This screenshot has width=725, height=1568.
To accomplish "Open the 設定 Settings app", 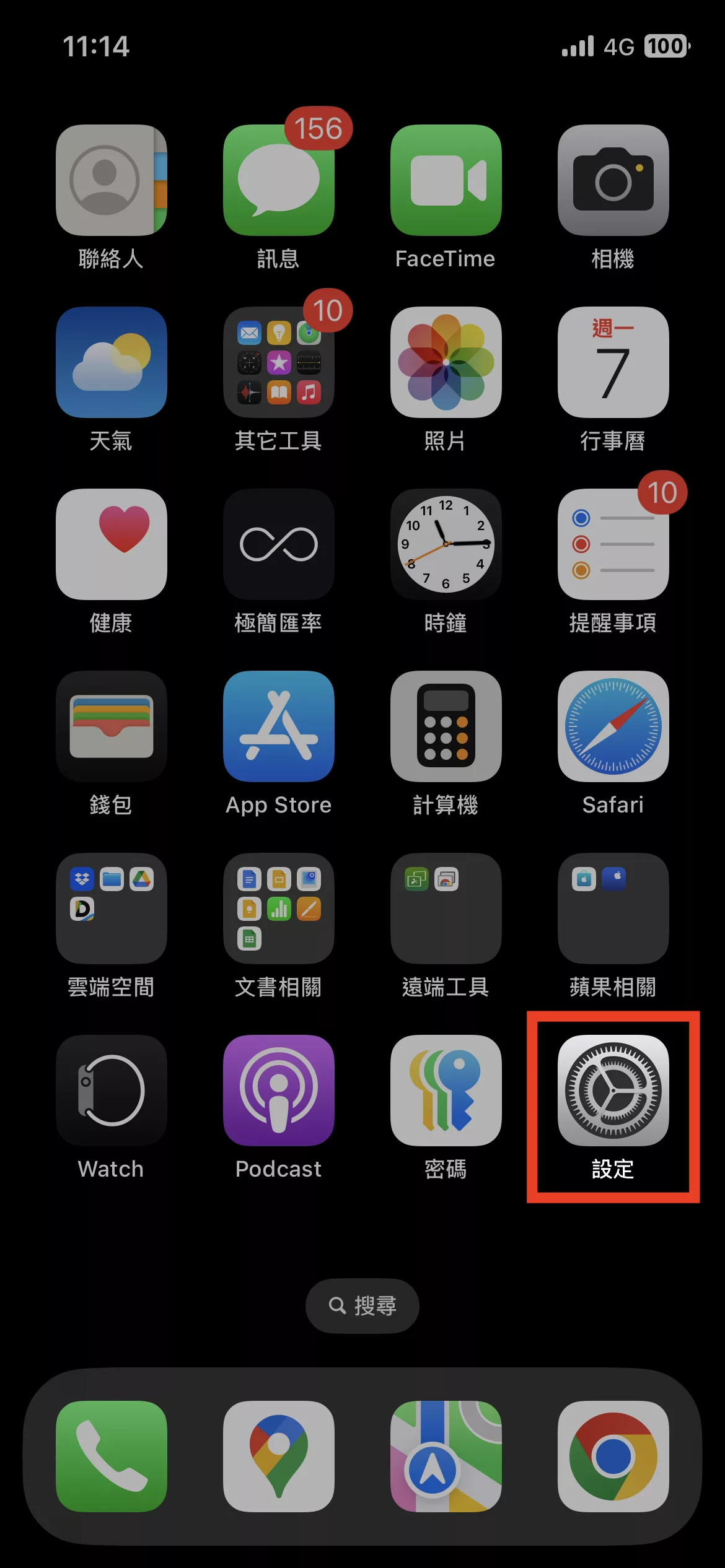I will [613, 1090].
